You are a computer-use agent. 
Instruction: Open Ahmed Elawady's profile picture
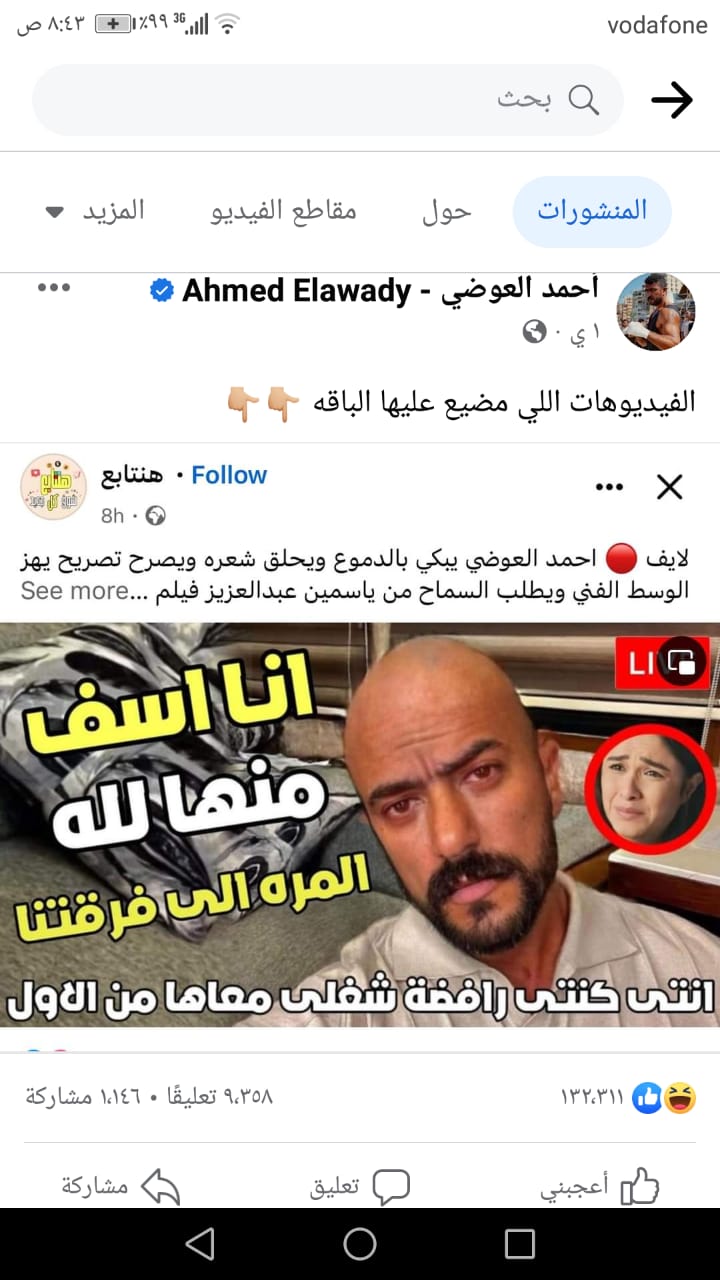[656, 312]
